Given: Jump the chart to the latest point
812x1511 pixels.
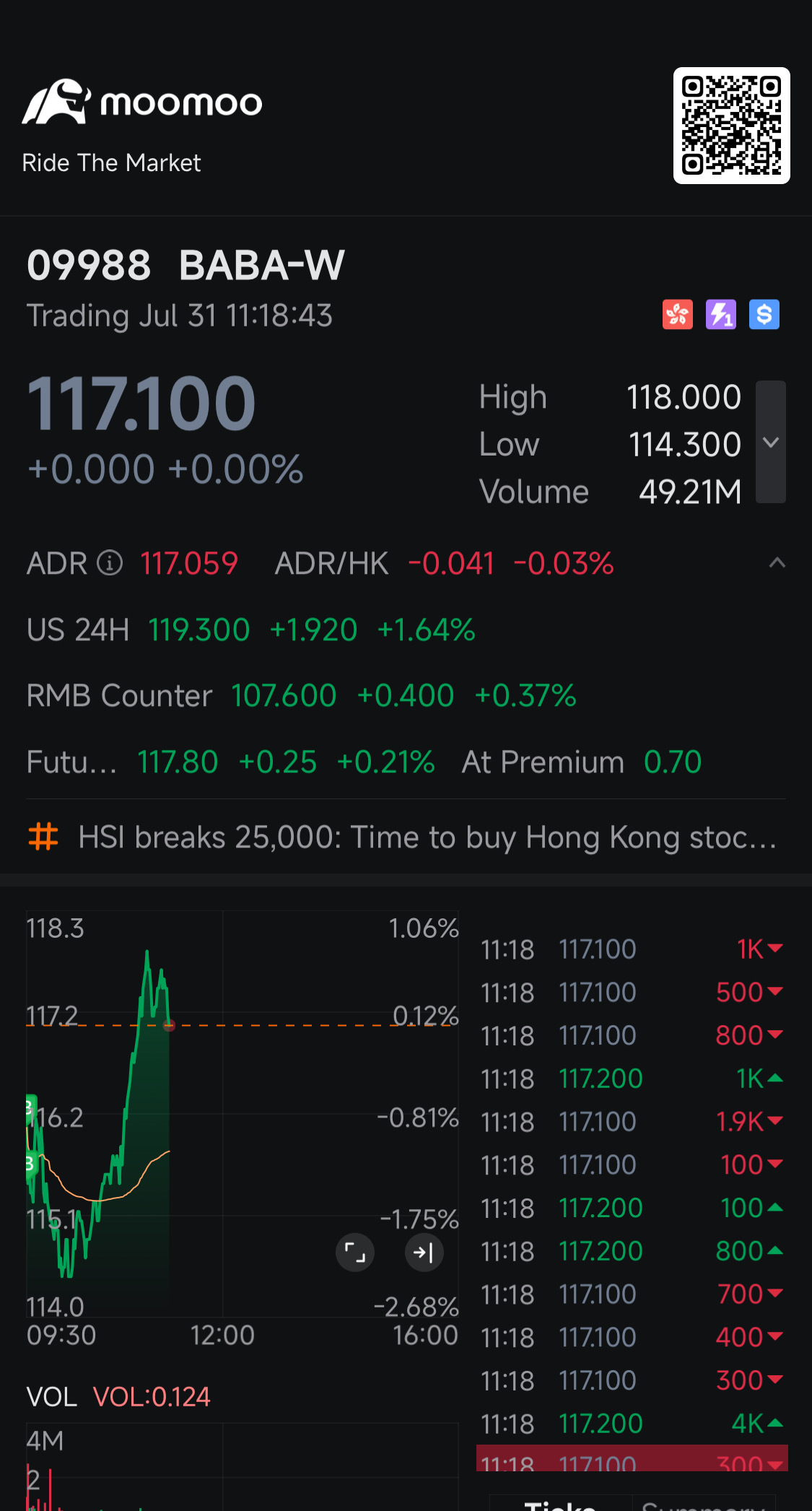Looking at the screenshot, I should coord(424,1253).
